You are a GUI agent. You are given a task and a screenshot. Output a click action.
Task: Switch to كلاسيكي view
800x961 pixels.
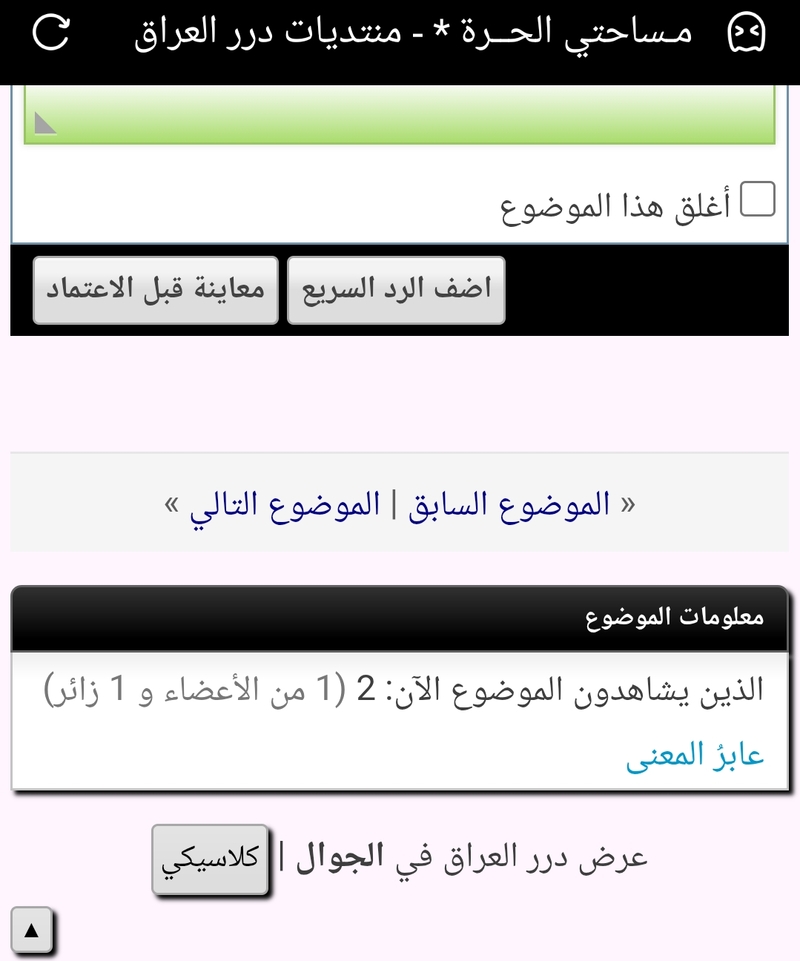tap(209, 859)
